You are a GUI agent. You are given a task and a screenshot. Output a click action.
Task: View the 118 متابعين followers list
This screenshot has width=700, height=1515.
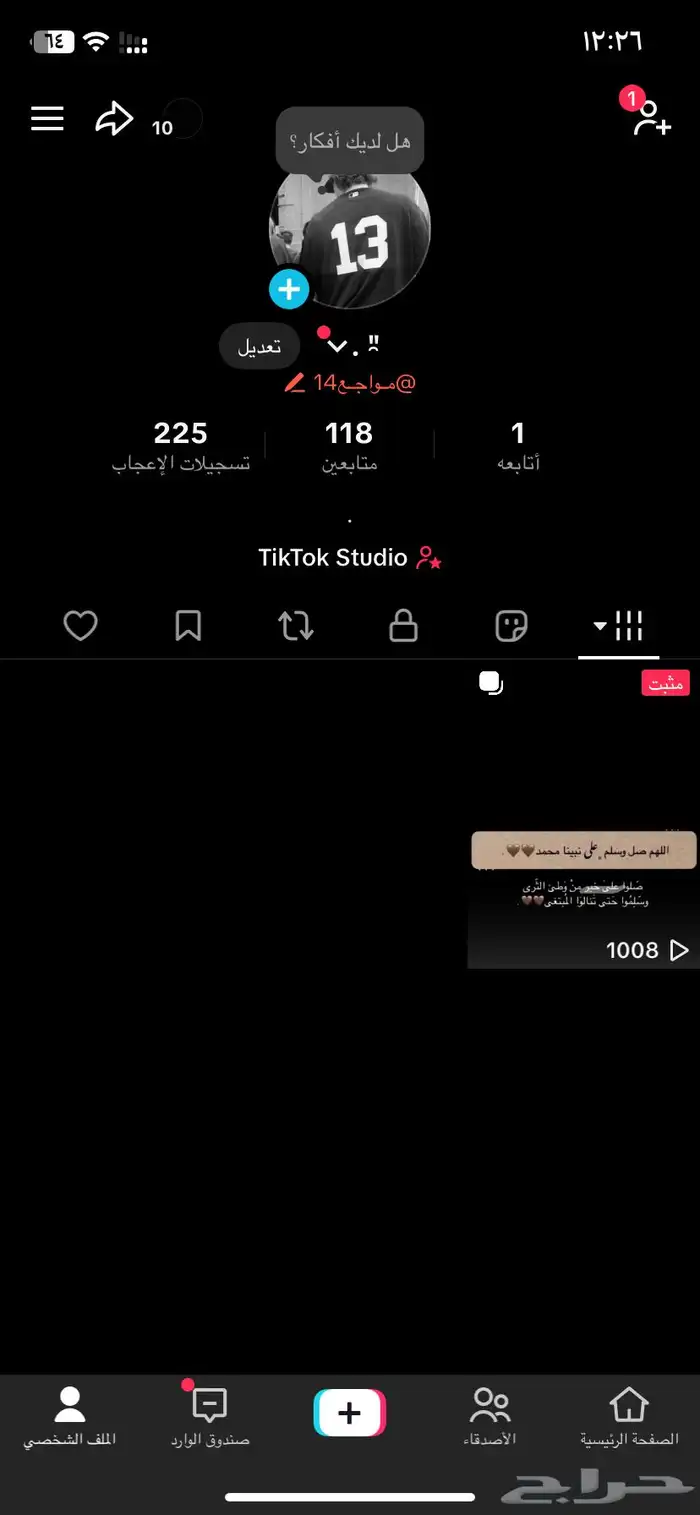[349, 445]
